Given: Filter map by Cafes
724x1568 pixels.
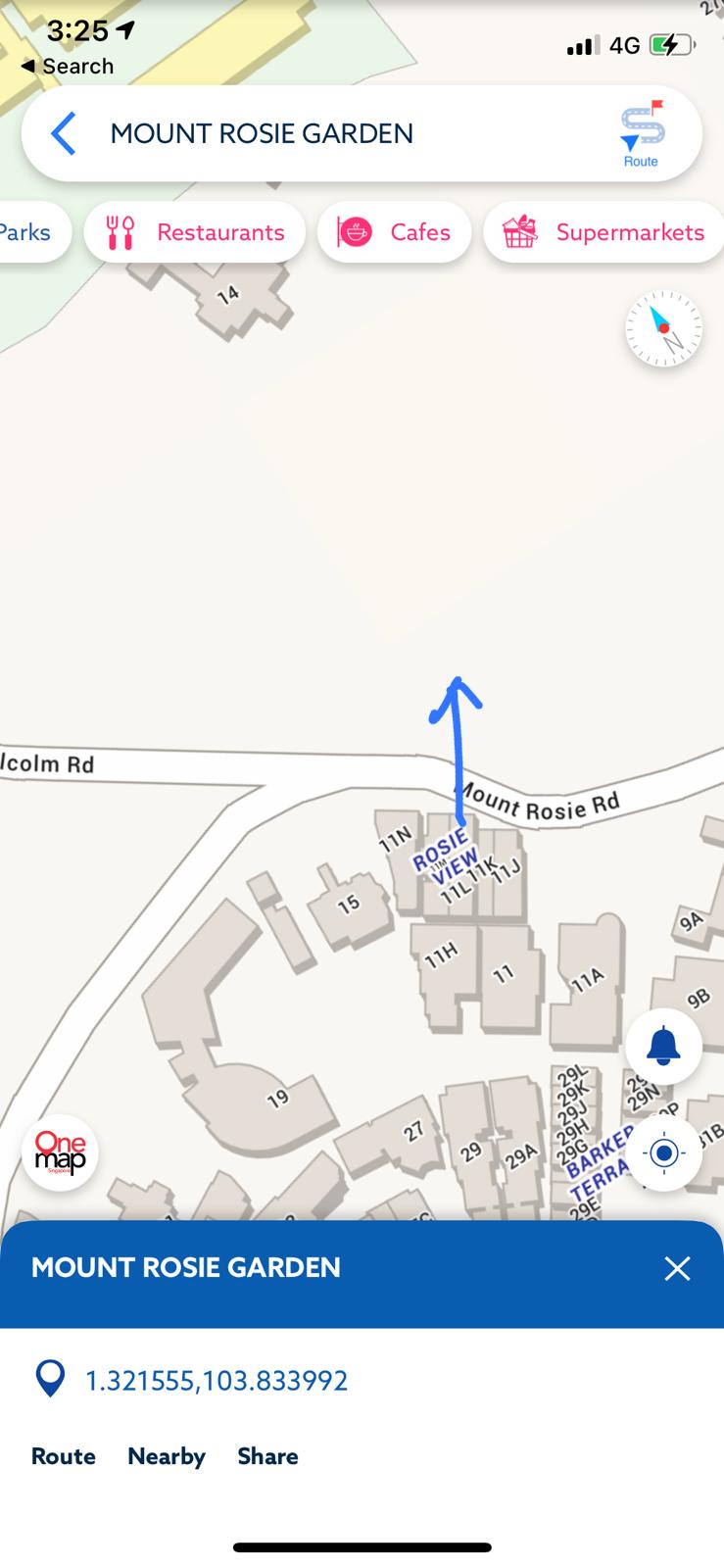Looking at the screenshot, I should click(x=395, y=232).
